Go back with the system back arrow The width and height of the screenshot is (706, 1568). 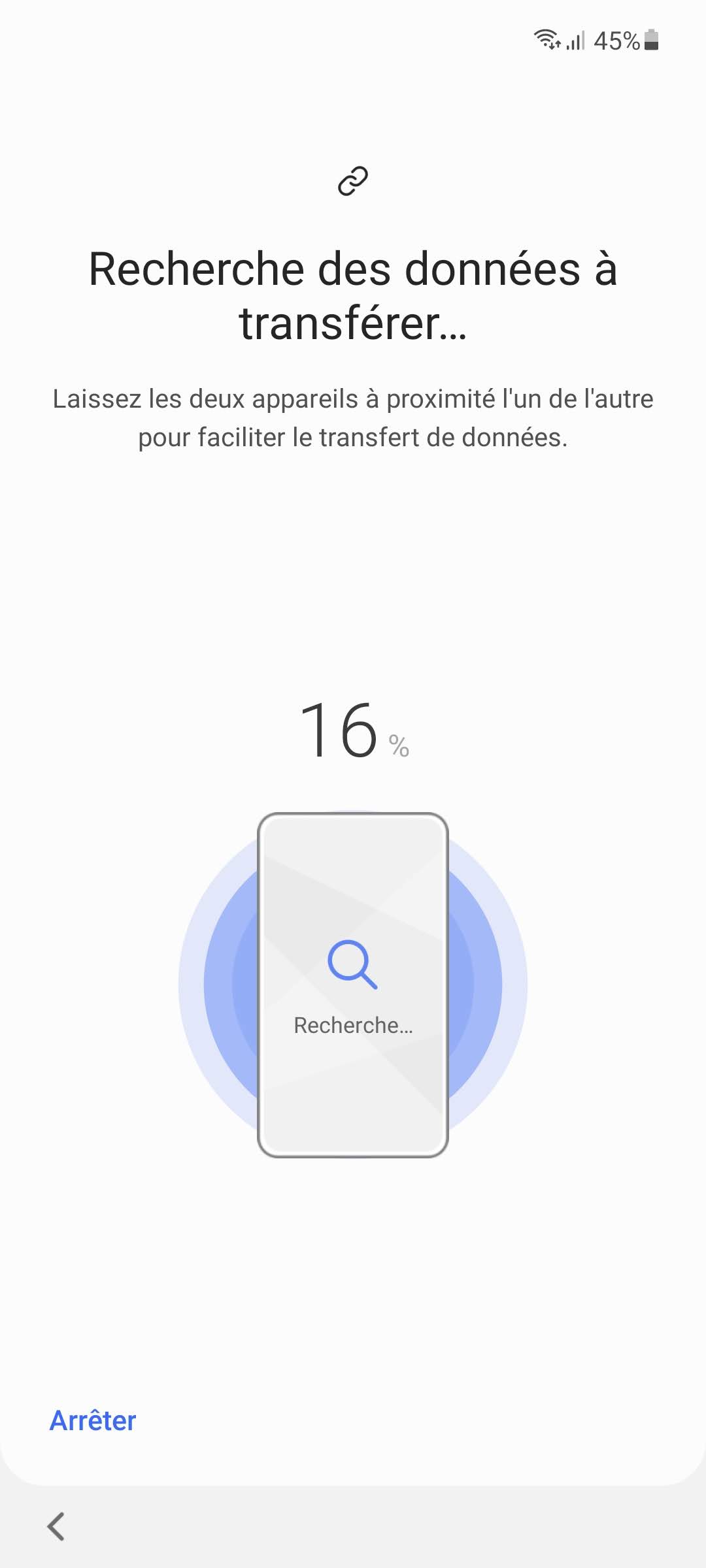56,1526
